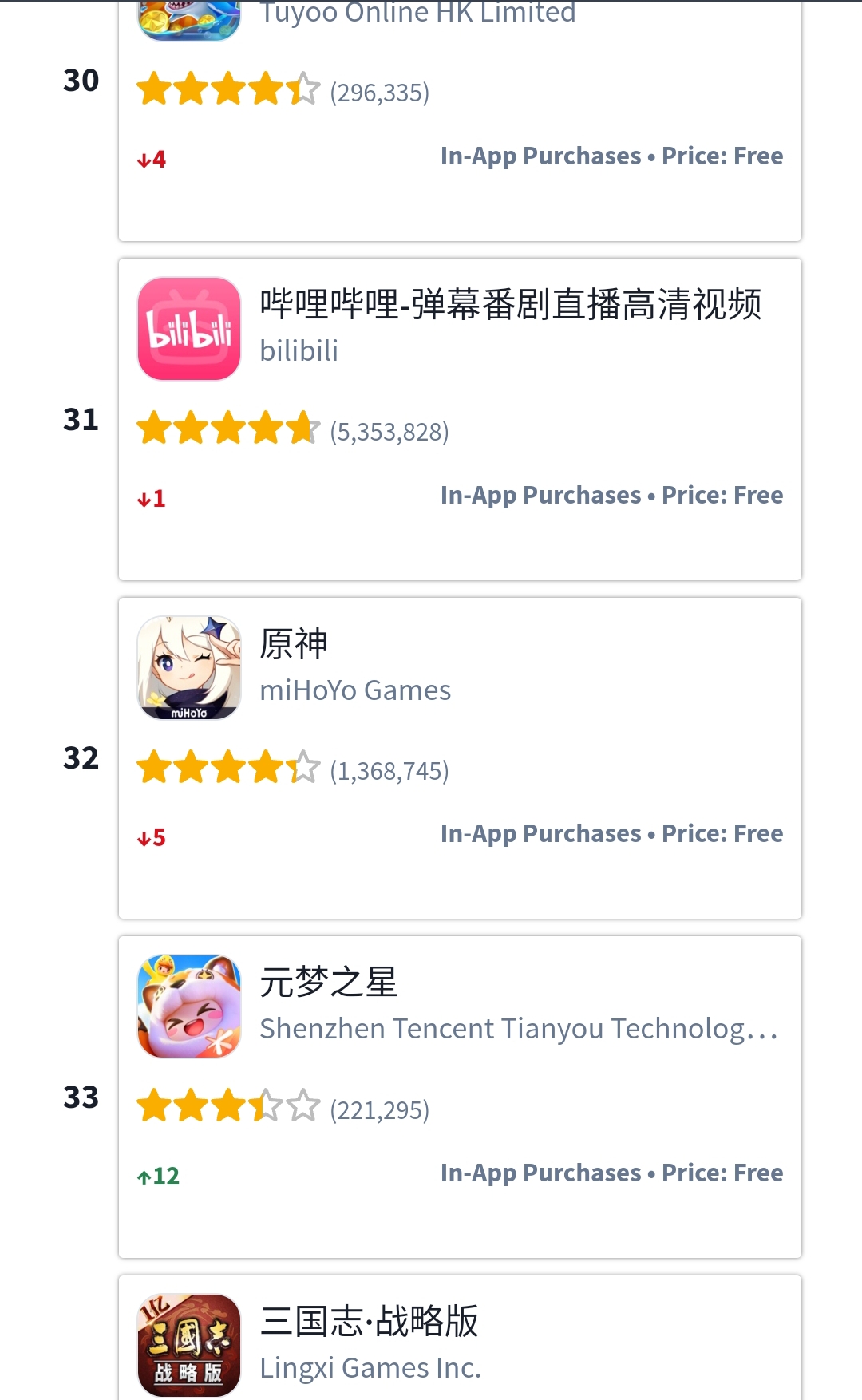Open the 元梦之星 app card ranked 33
The width and height of the screenshot is (862, 1400).
(460, 1097)
